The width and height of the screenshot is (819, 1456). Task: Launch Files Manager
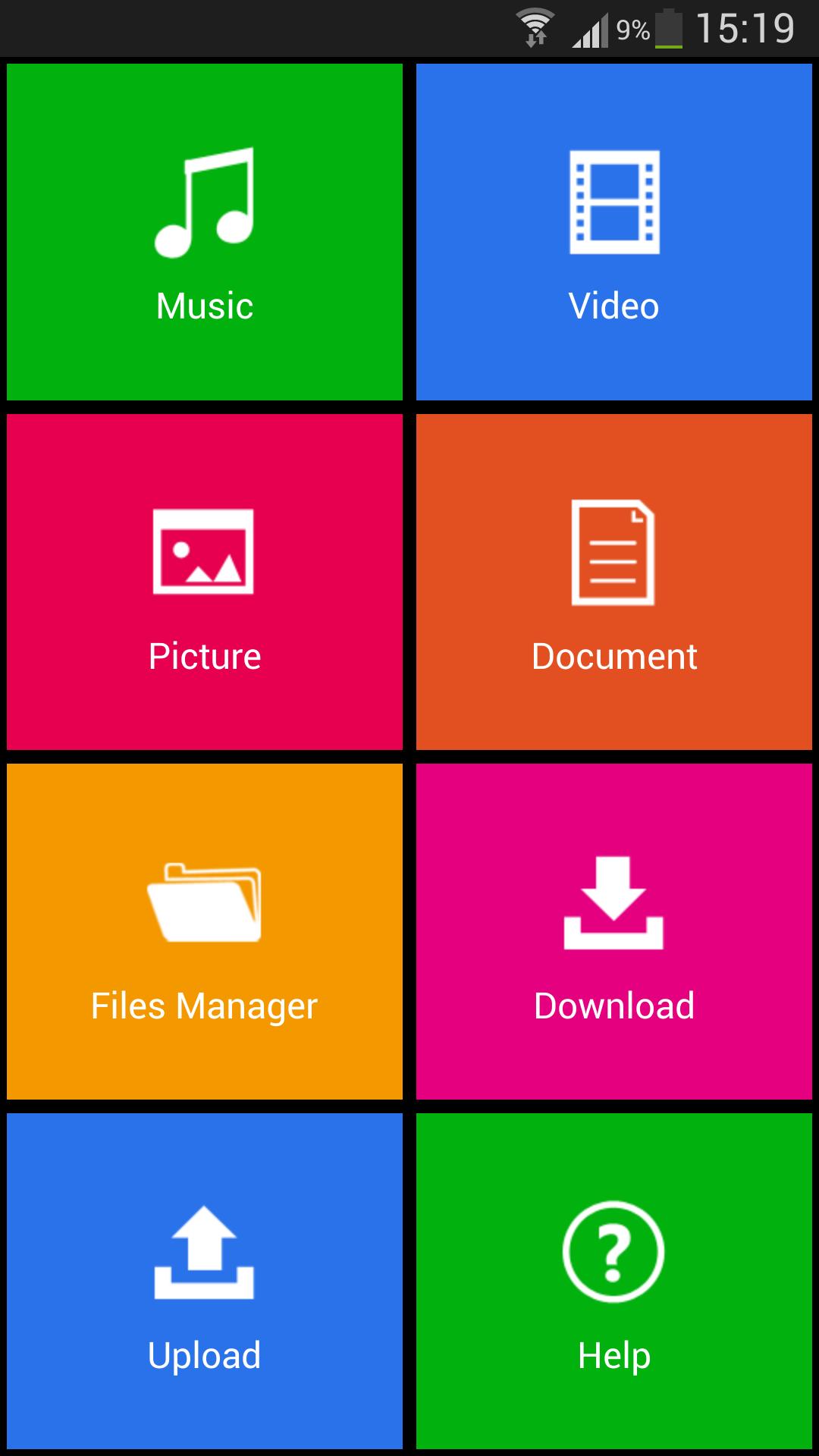coord(205,931)
